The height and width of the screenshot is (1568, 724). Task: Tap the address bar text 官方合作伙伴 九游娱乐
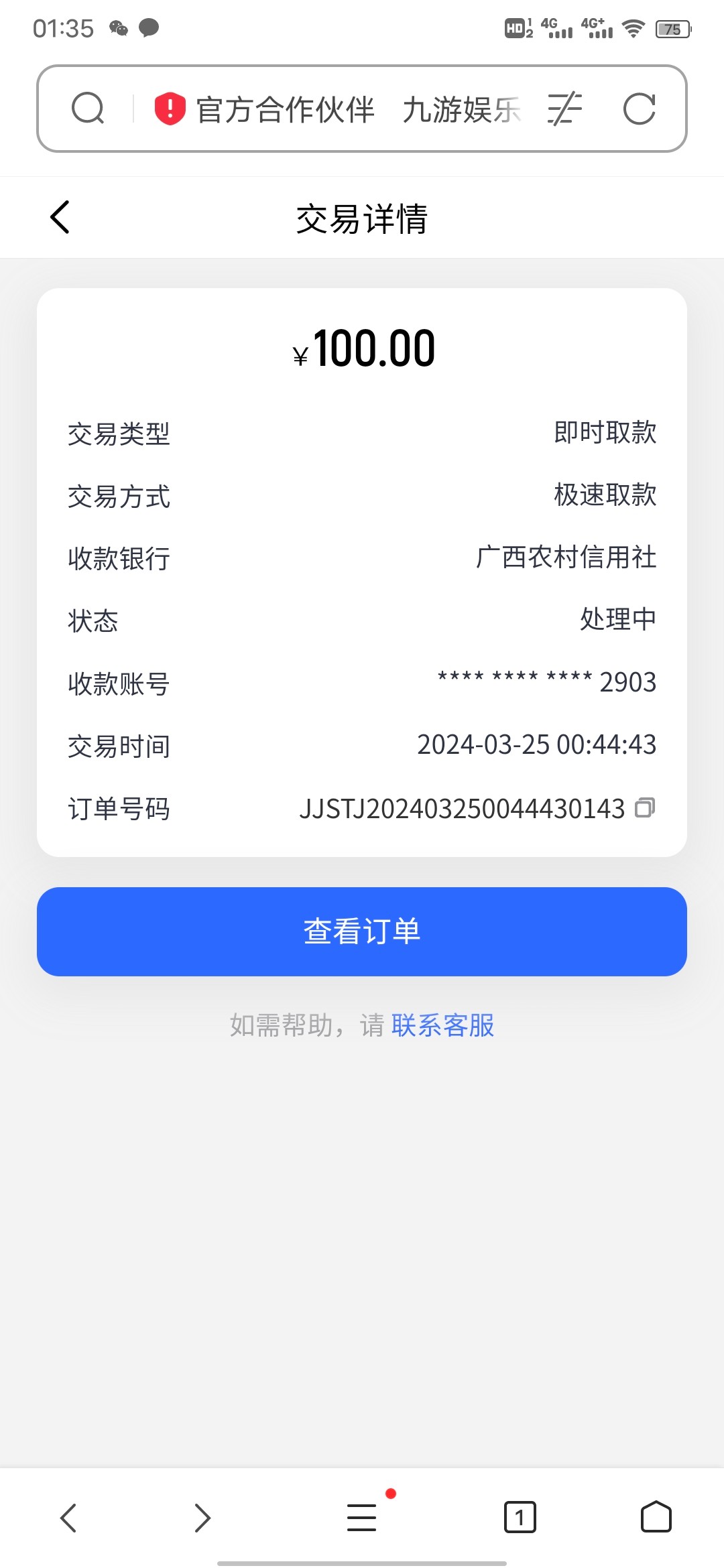355,109
